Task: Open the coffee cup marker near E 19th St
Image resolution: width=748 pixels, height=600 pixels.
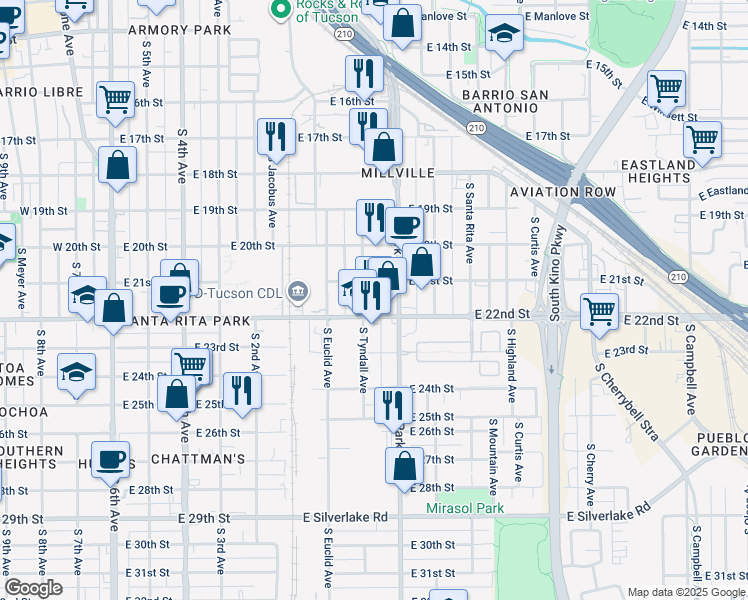Action: 405,227
